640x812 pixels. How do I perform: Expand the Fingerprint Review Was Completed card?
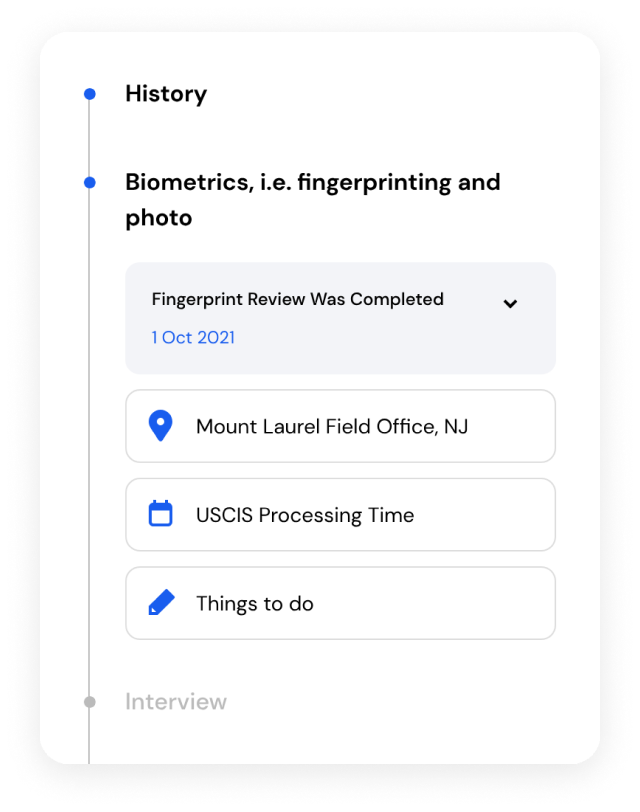pos(510,304)
